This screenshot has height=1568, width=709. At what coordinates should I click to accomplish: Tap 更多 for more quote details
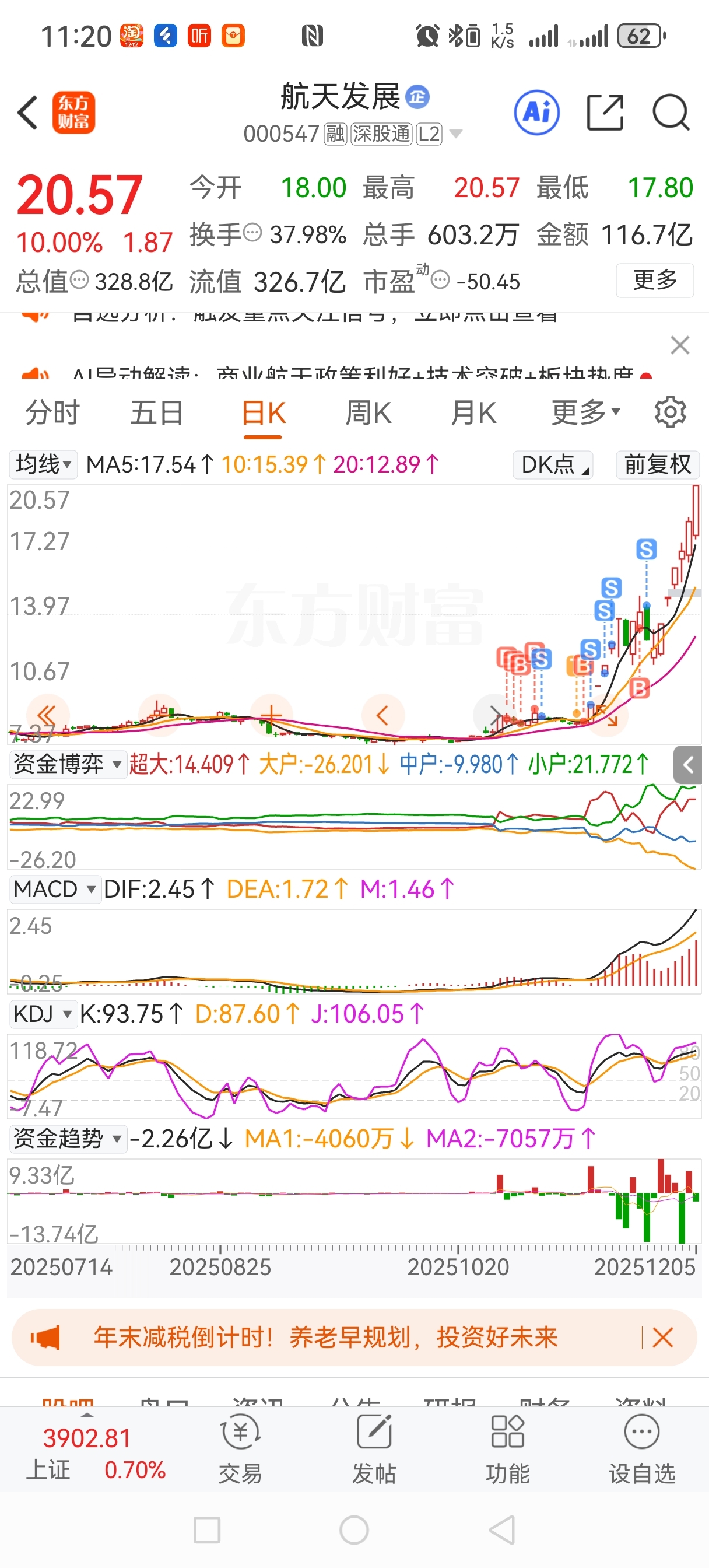[x=654, y=280]
